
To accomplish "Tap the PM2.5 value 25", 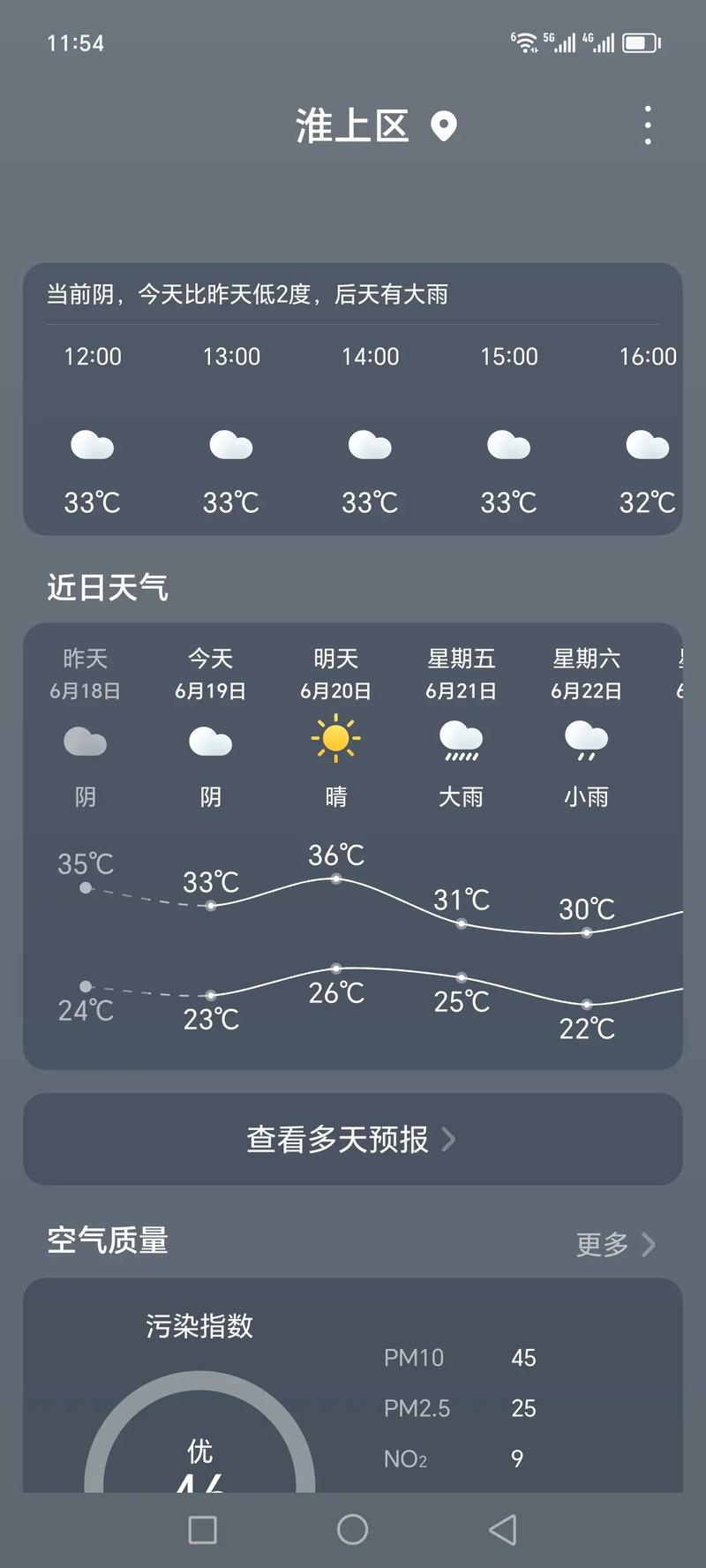I will click(x=523, y=1409).
